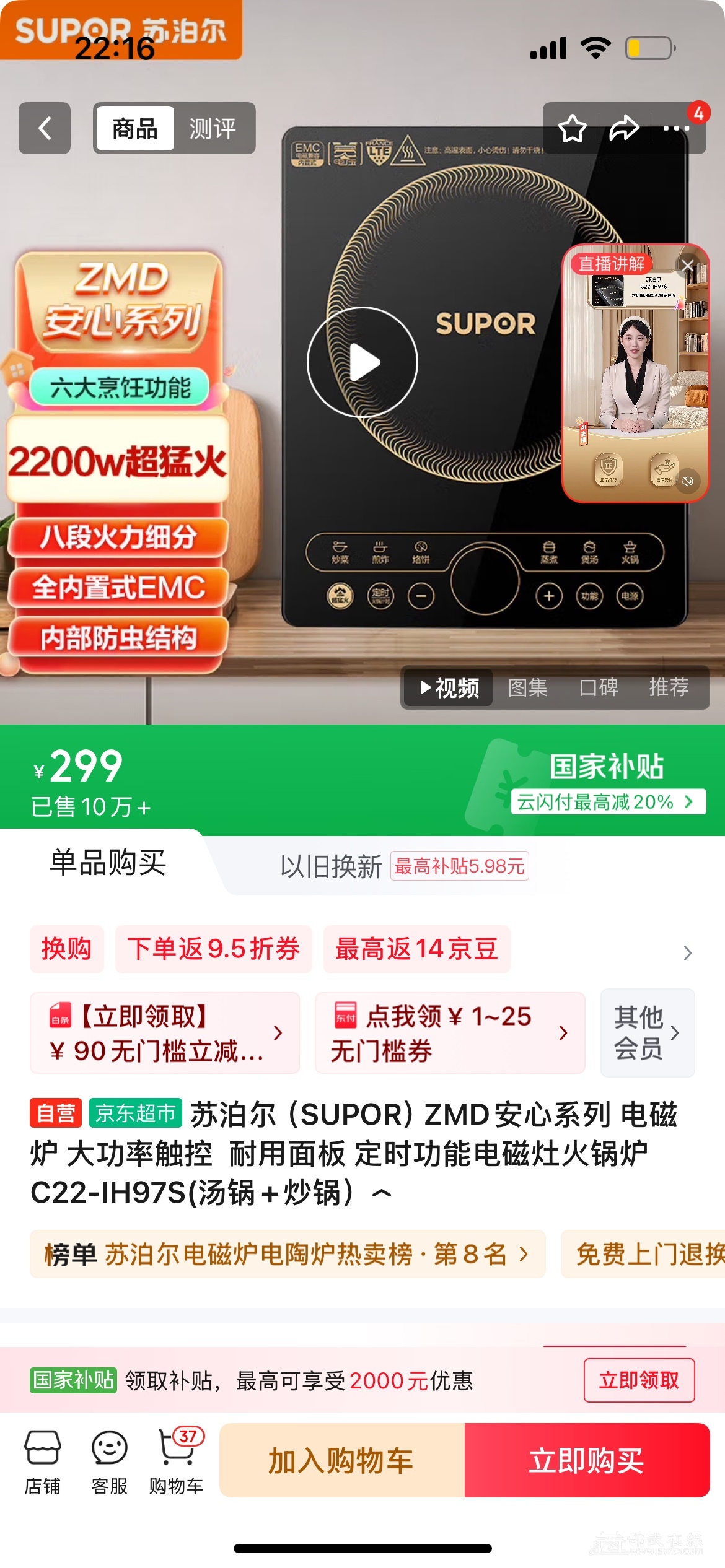Open 苏泊尔电磁炉电陶炉热卖榜 ranking

pyautogui.click(x=288, y=1254)
